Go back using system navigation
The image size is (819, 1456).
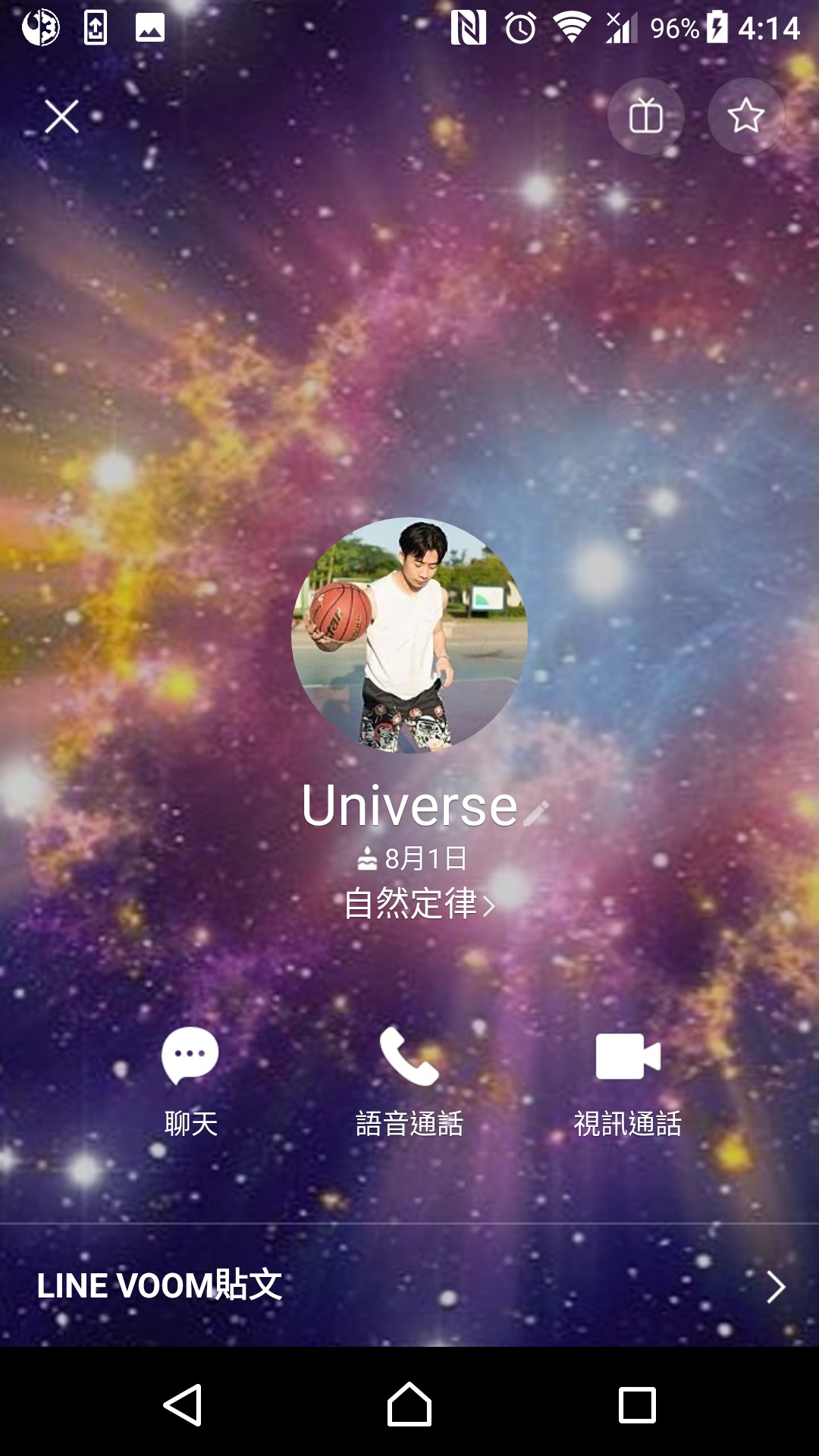pos(183,1404)
